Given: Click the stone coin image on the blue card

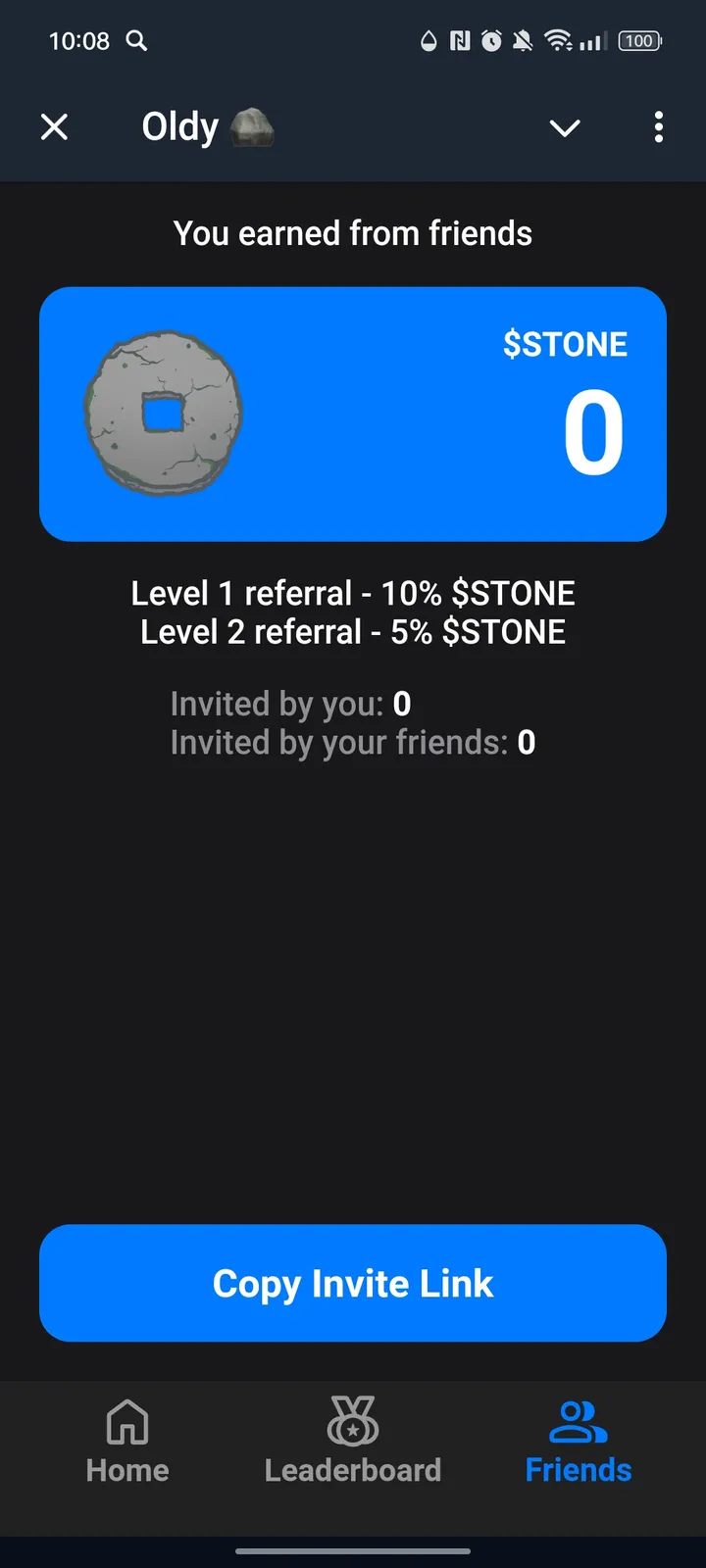Looking at the screenshot, I should pyautogui.click(x=163, y=414).
